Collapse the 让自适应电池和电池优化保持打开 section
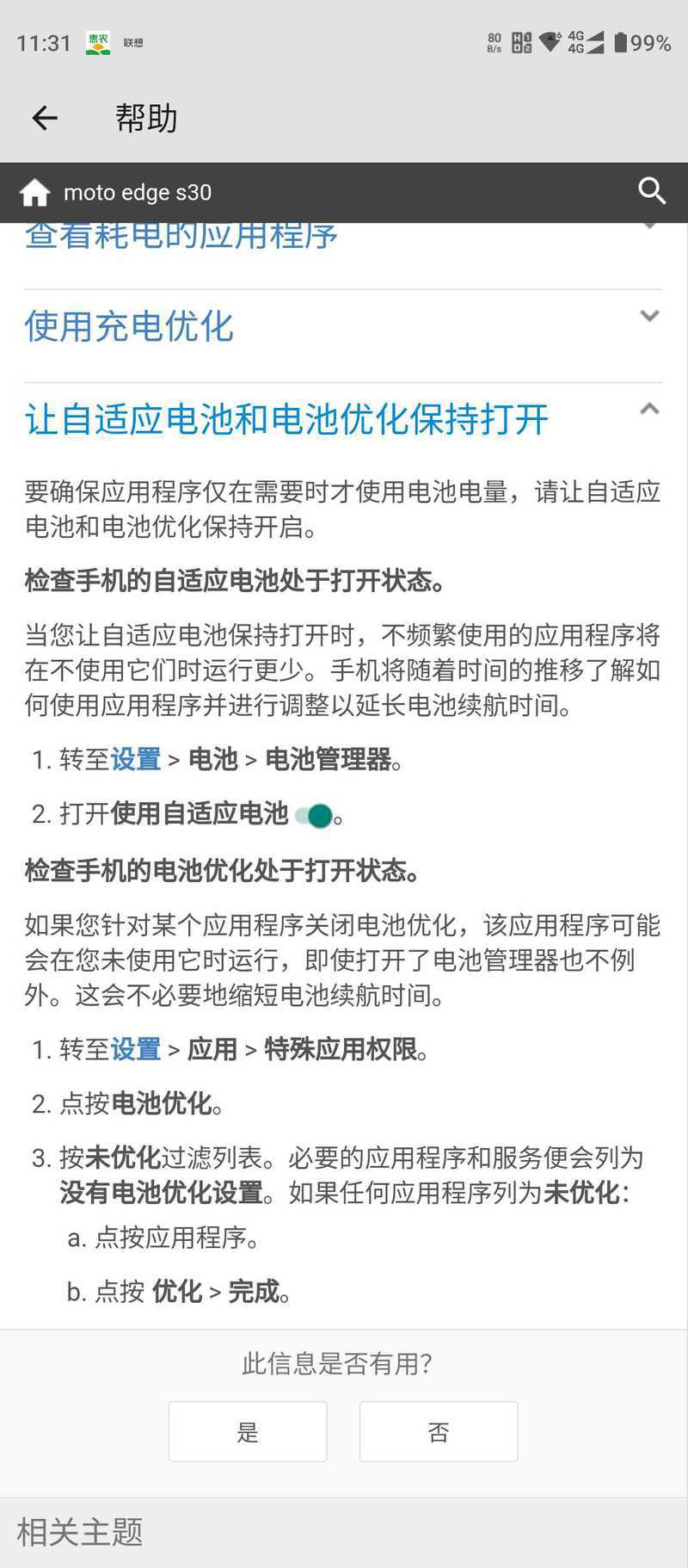Image resolution: width=688 pixels, height=1568 pixels. tap(343, 420)
